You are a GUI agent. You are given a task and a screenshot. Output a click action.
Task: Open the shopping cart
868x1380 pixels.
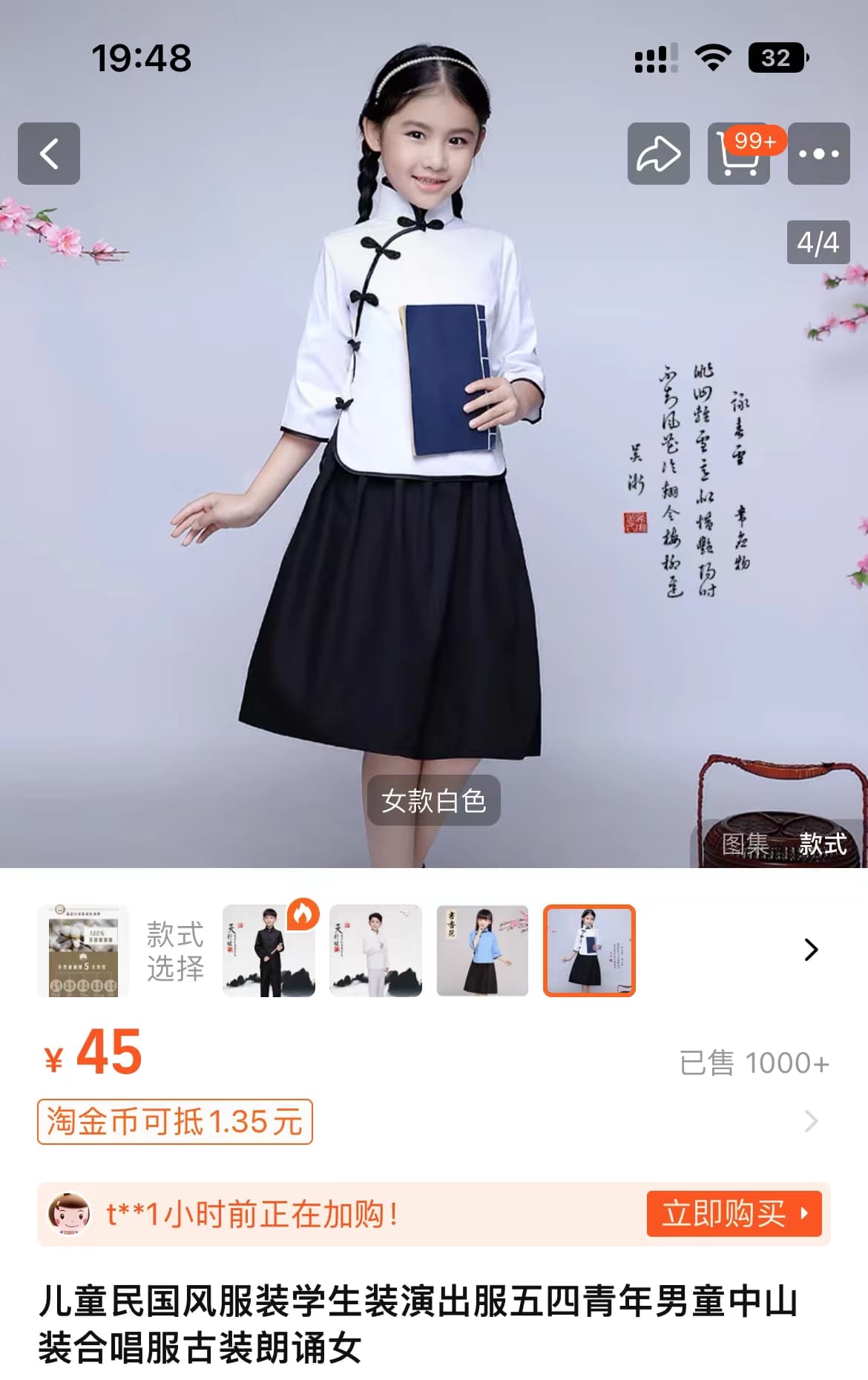click(739, 154)
